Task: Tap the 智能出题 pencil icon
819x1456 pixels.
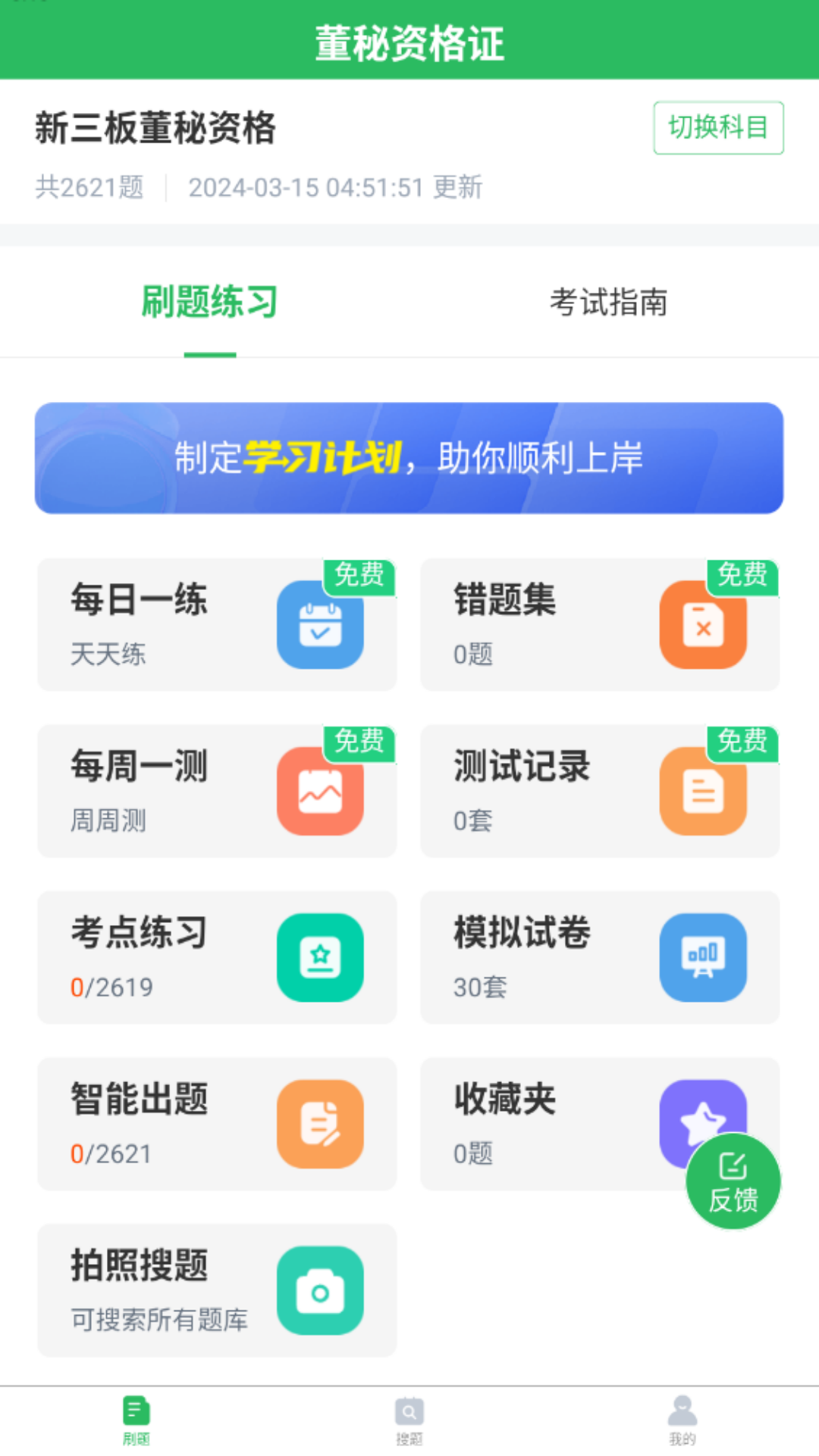Action: (x=320, y=1124)
